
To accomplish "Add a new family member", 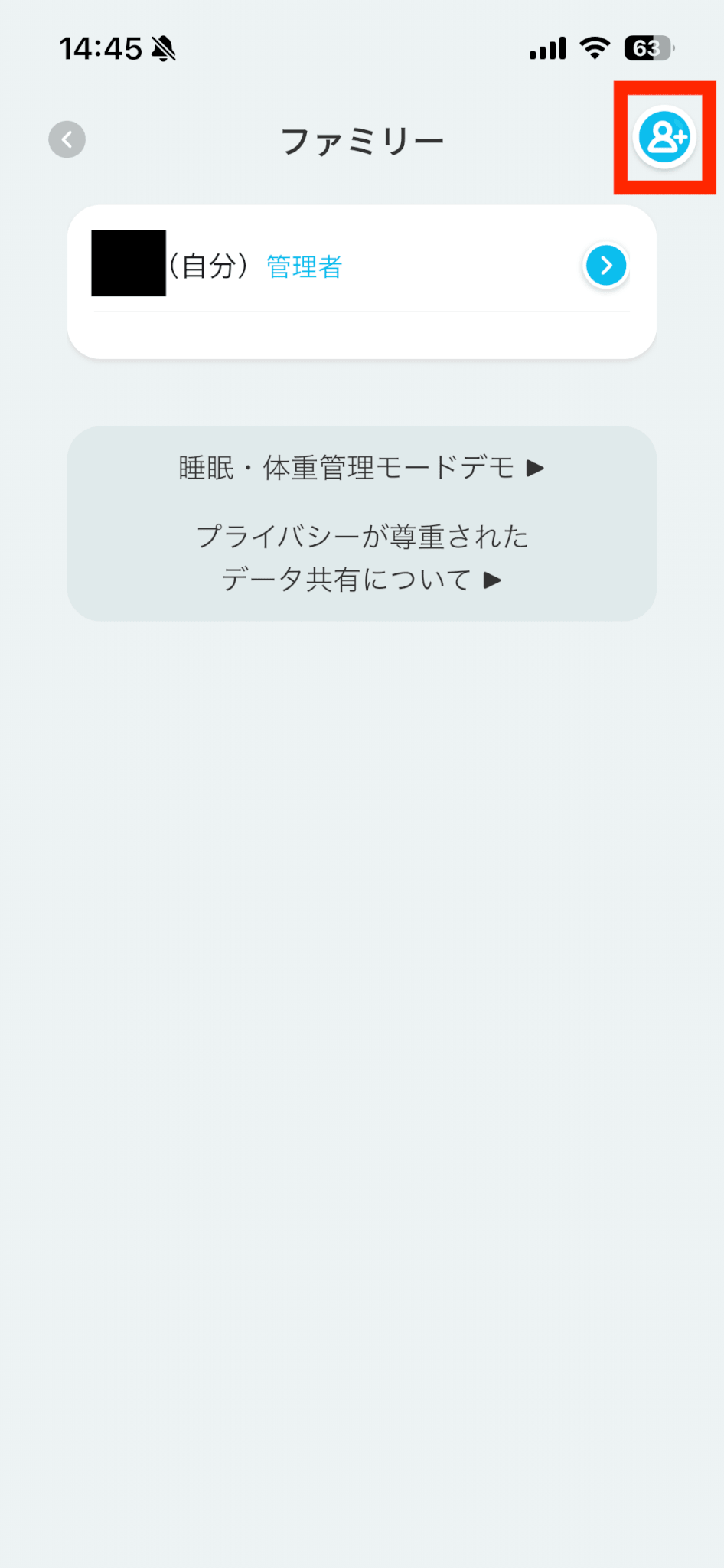I will click(x=664, y=138).
